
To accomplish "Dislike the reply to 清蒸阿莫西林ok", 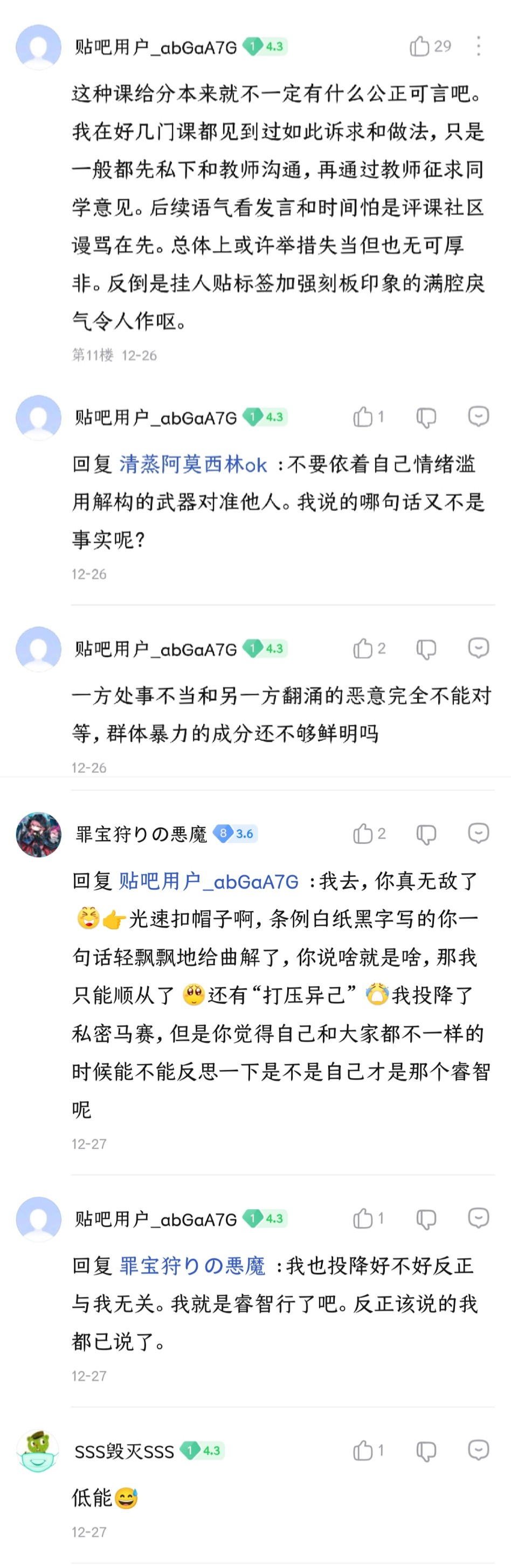I will 426,418.
